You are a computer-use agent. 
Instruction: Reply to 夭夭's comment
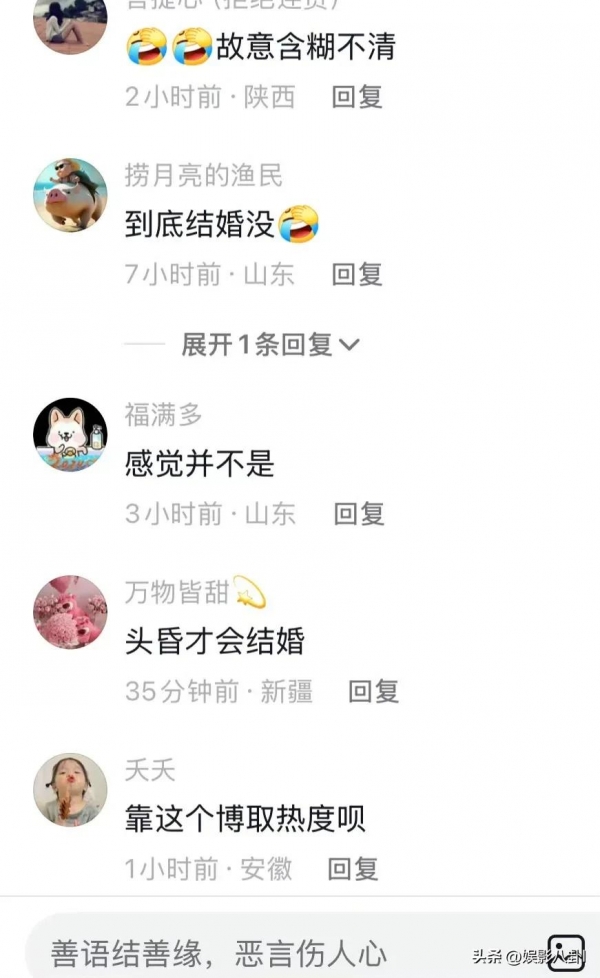click(353, 869)
